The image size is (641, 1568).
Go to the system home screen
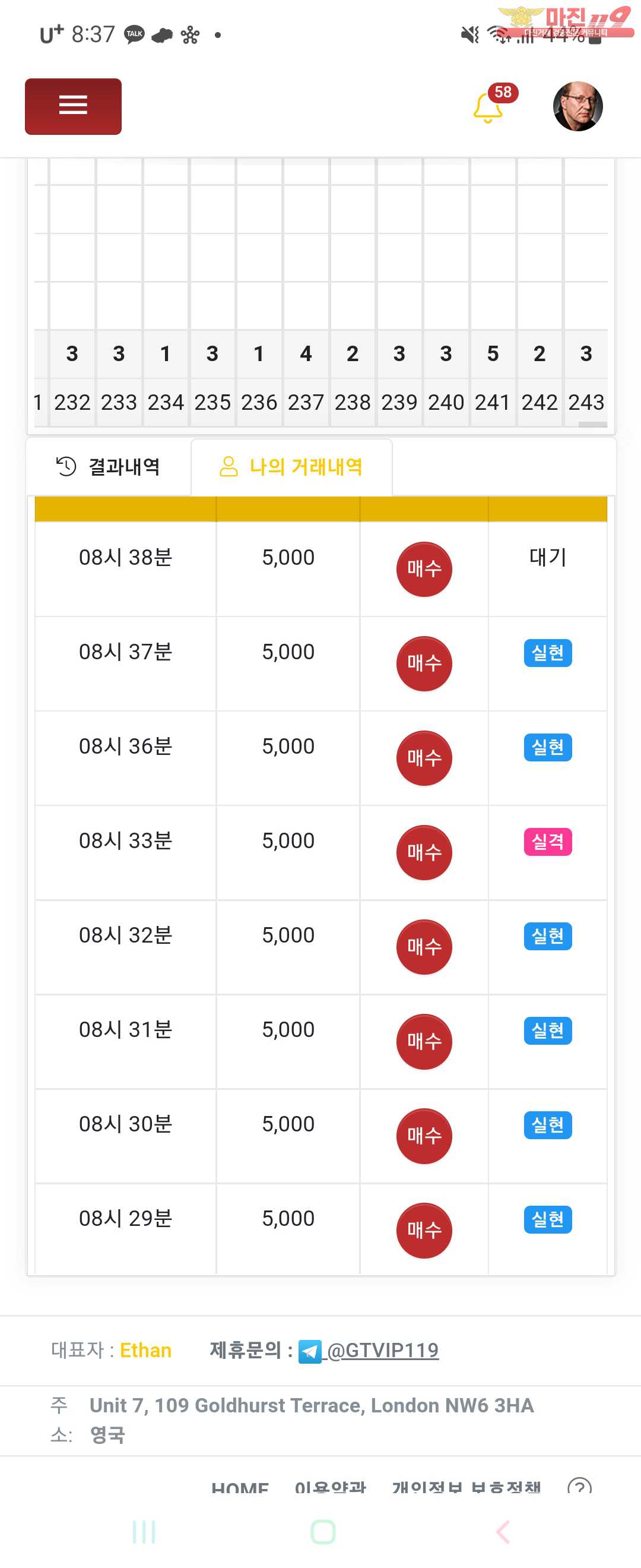322,1531
